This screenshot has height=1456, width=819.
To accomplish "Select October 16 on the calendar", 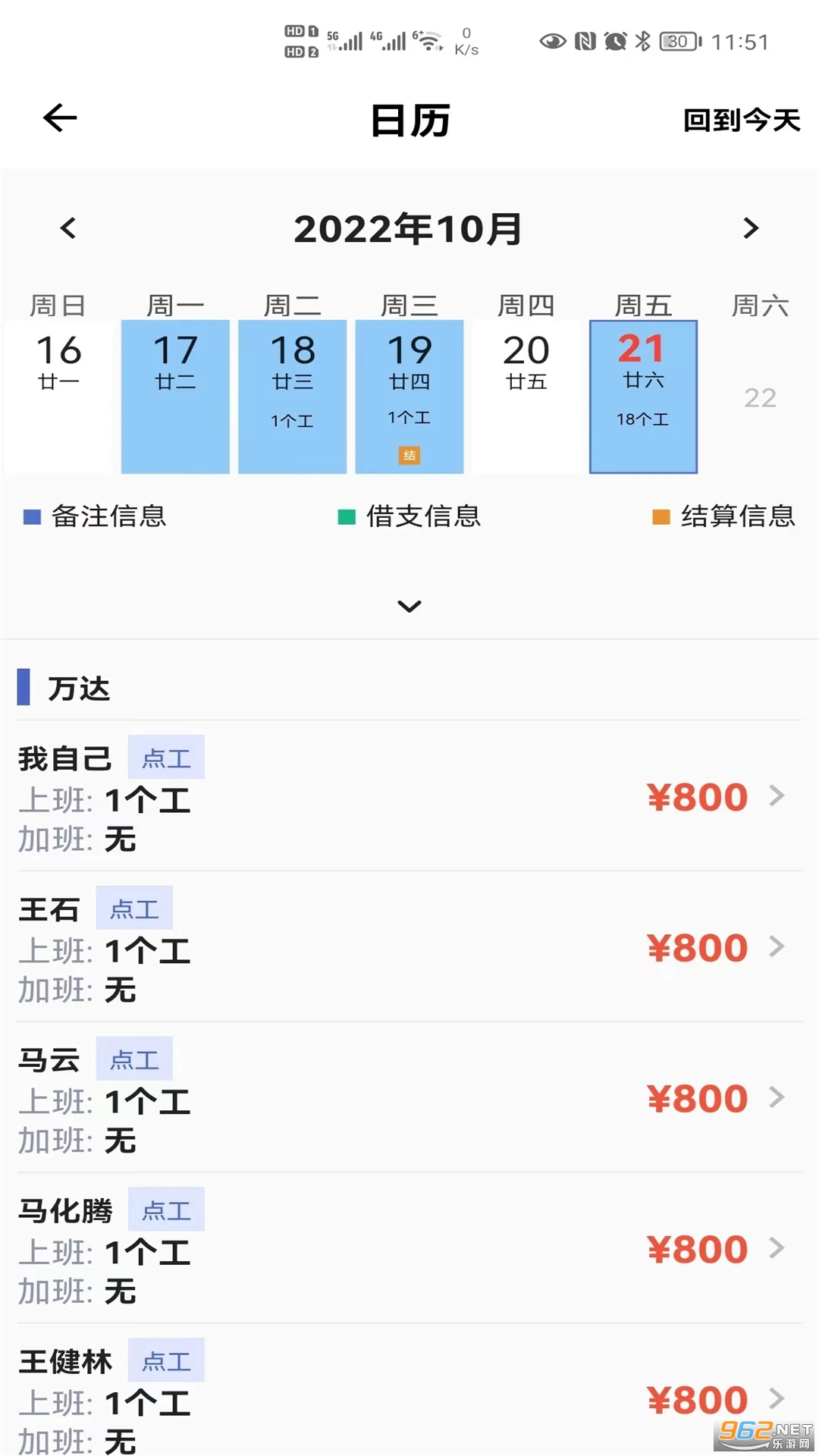I will click(x=58, y=396).
